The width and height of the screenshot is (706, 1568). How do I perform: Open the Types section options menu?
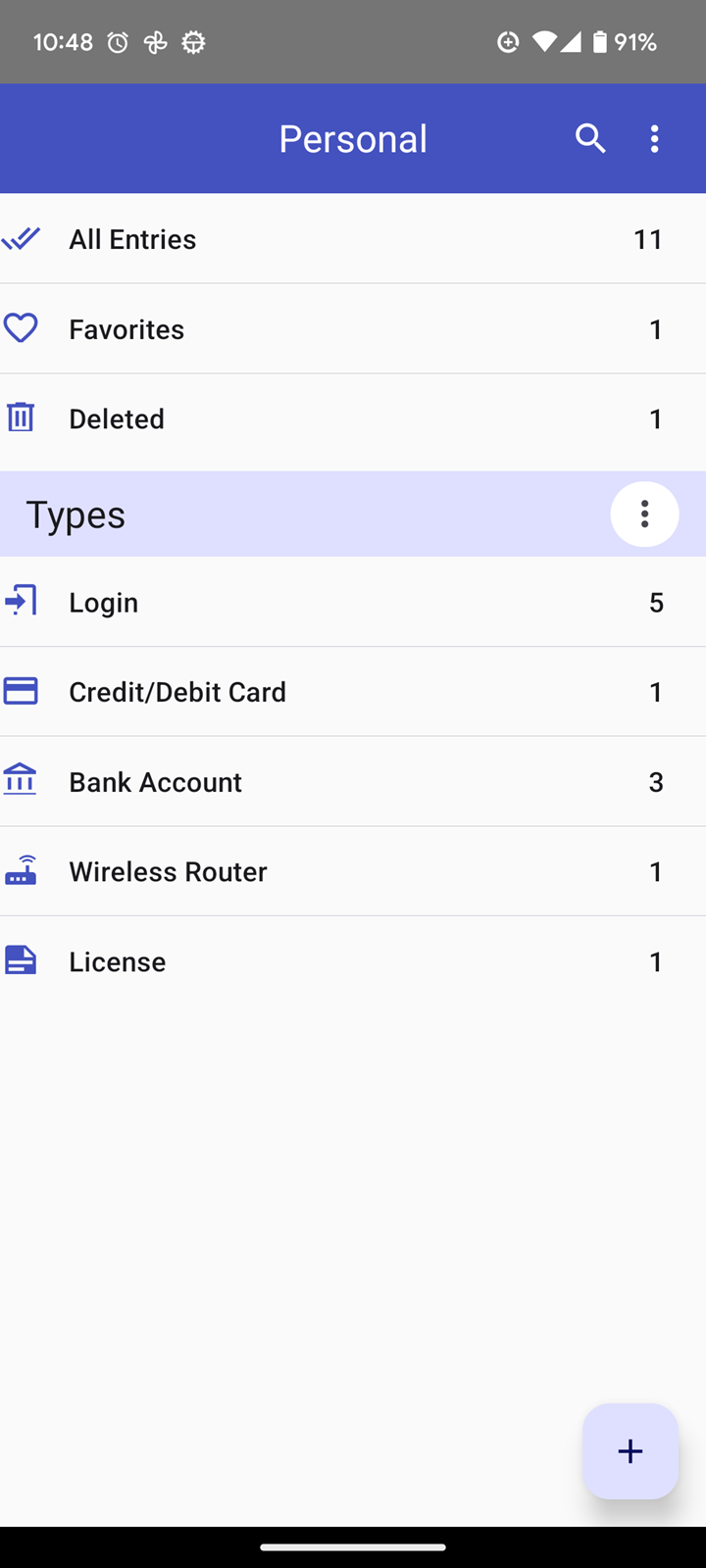(644, 514)
